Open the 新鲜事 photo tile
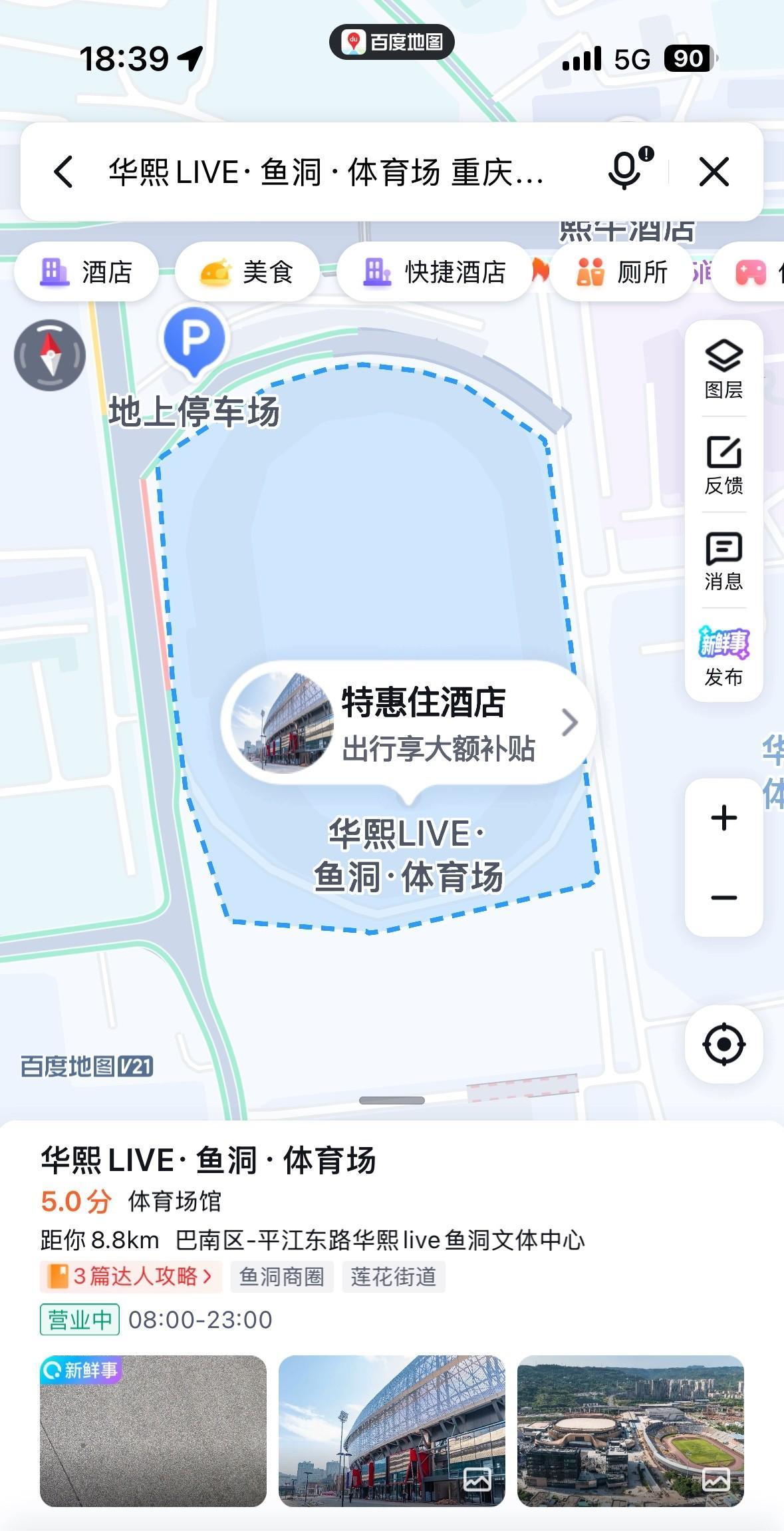The image size is (784, 1531). click(153, 1431)
